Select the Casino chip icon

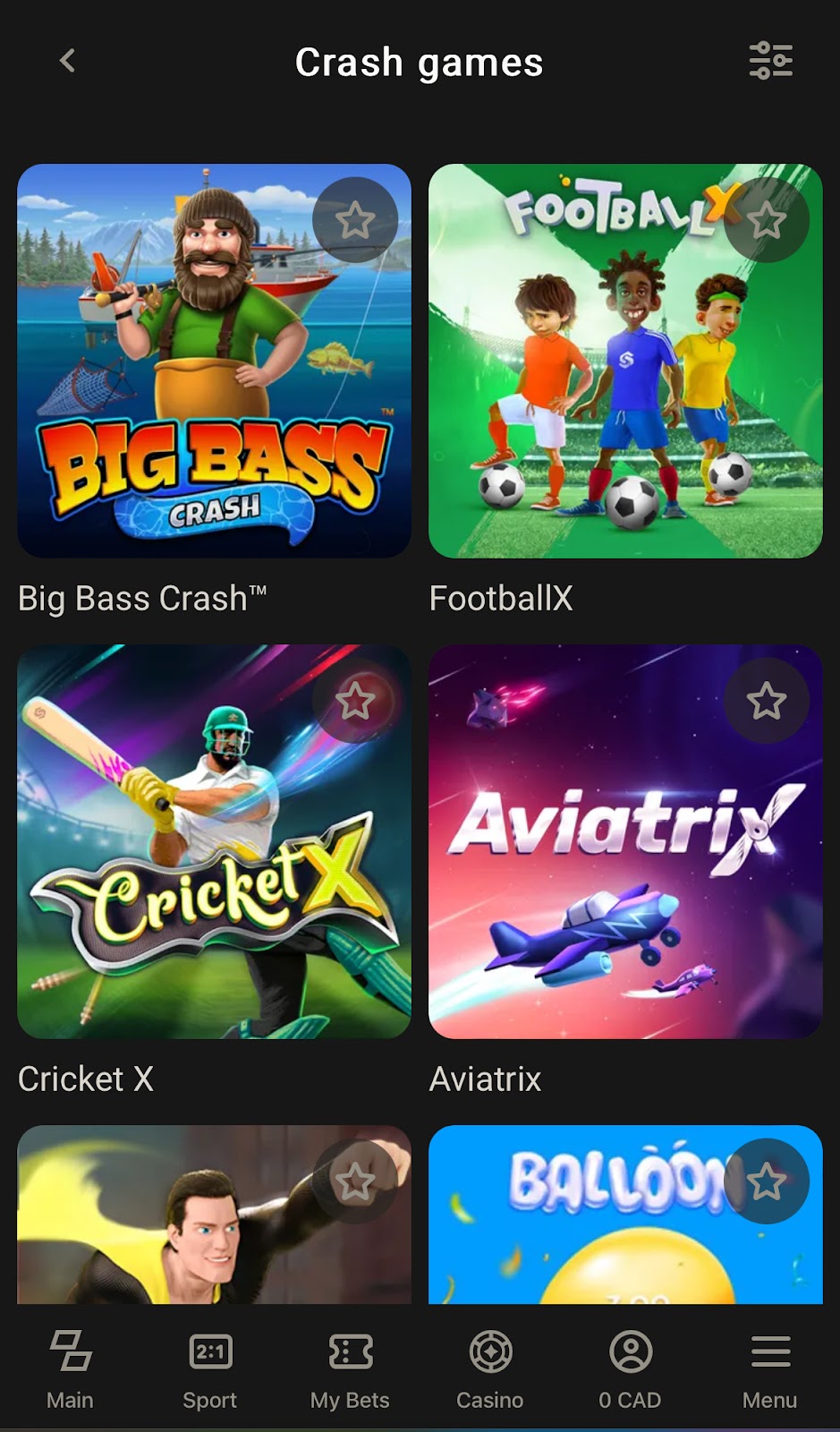489,1351
